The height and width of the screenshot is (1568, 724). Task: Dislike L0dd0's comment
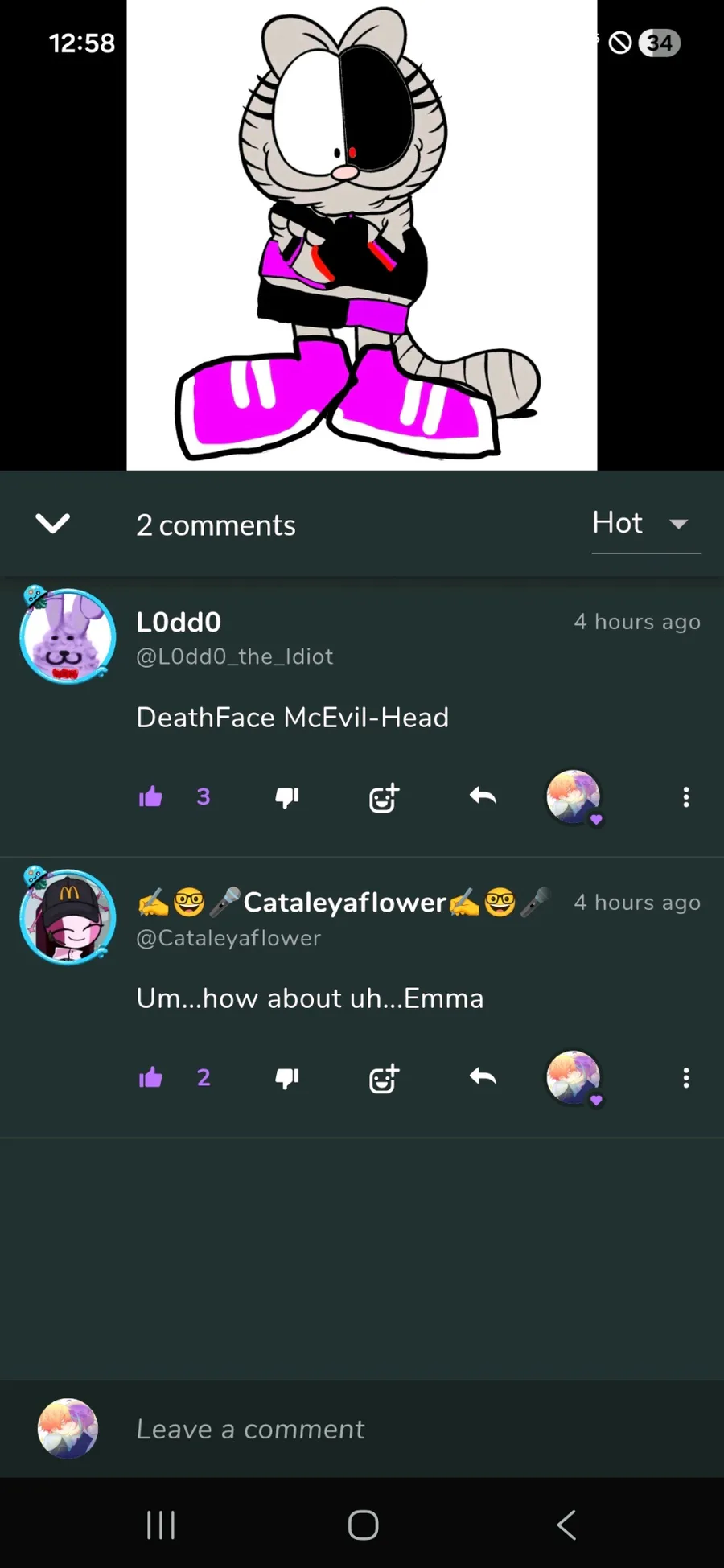[286, 796]
